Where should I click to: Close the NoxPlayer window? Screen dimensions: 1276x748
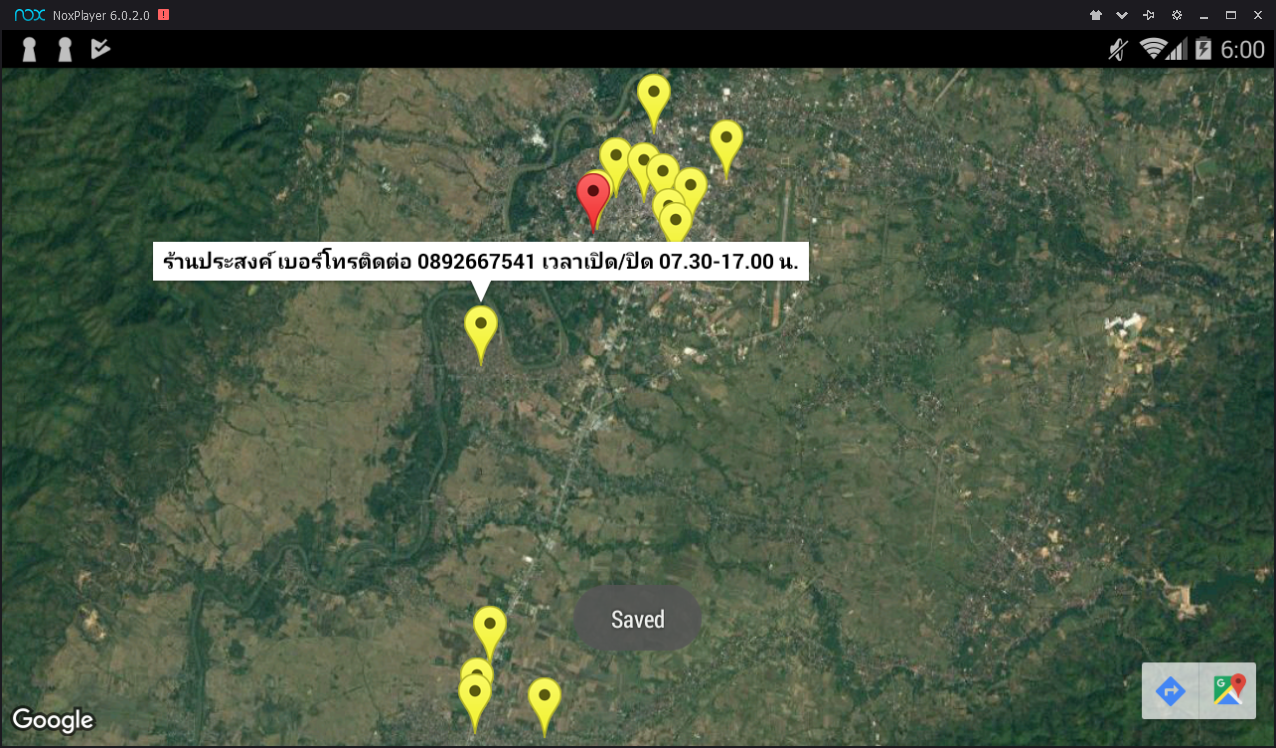point(1258,15)
